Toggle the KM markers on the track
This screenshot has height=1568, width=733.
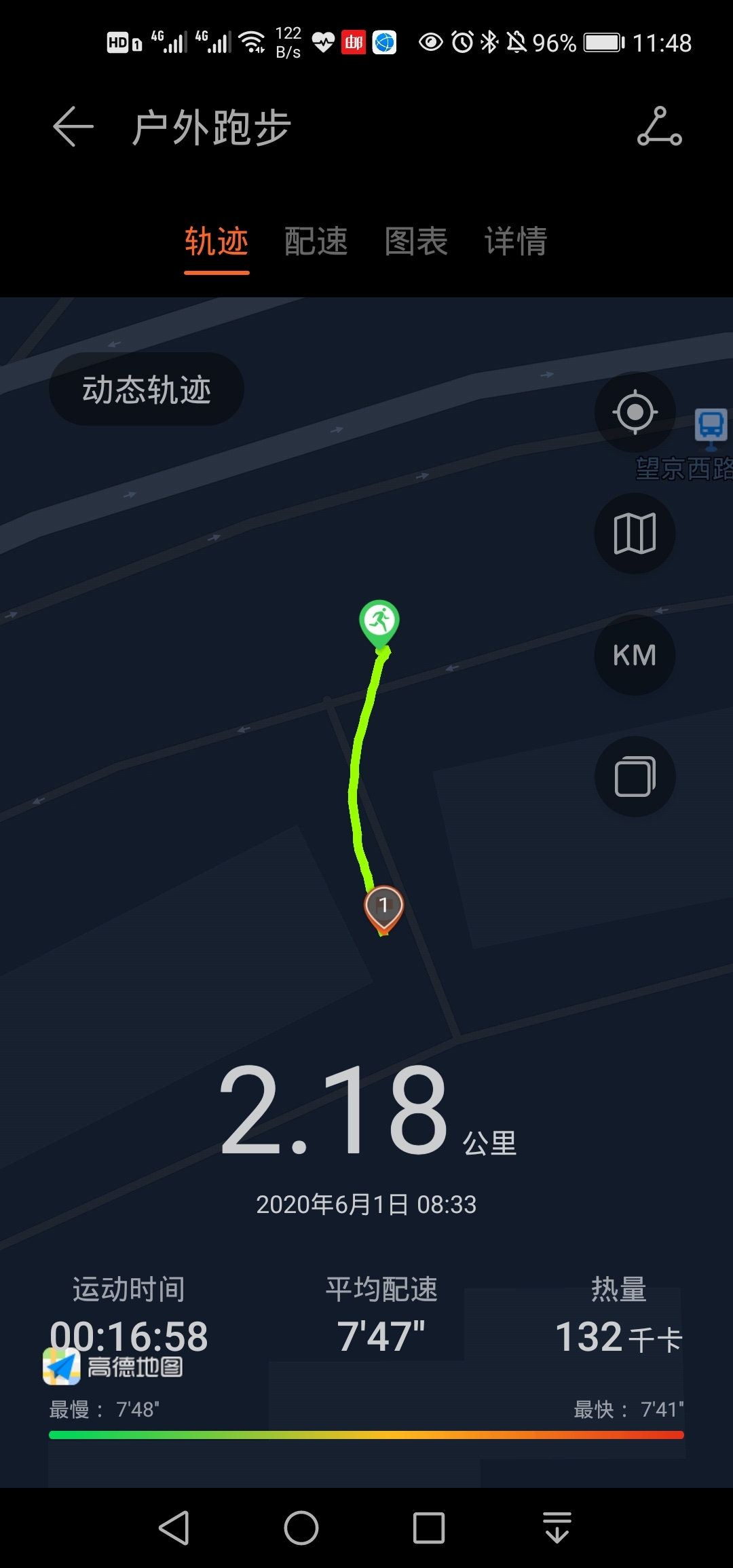coord(635,655)
